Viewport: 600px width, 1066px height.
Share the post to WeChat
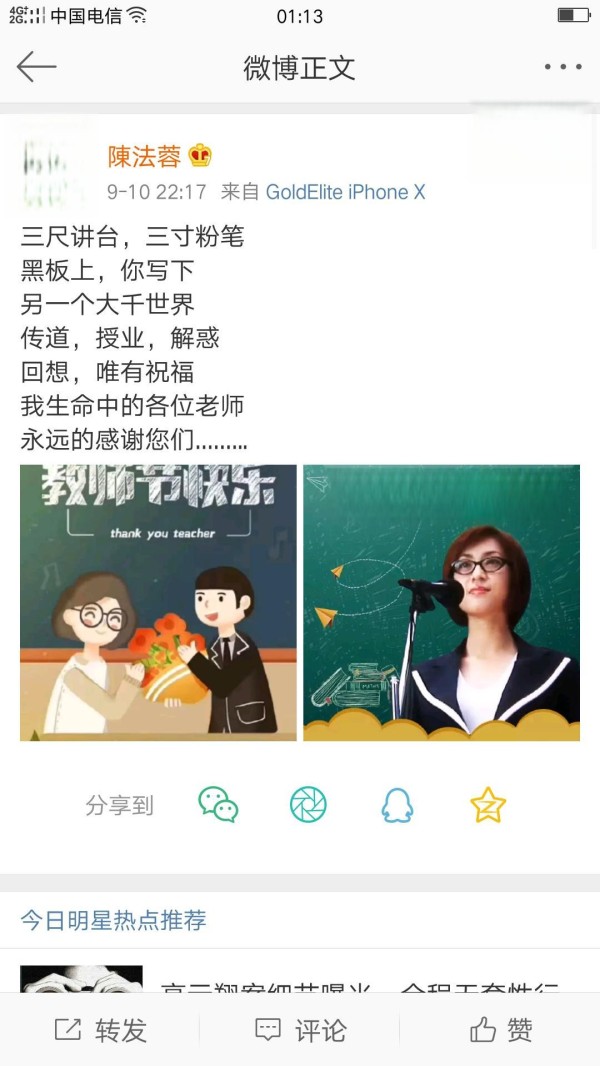218,804
